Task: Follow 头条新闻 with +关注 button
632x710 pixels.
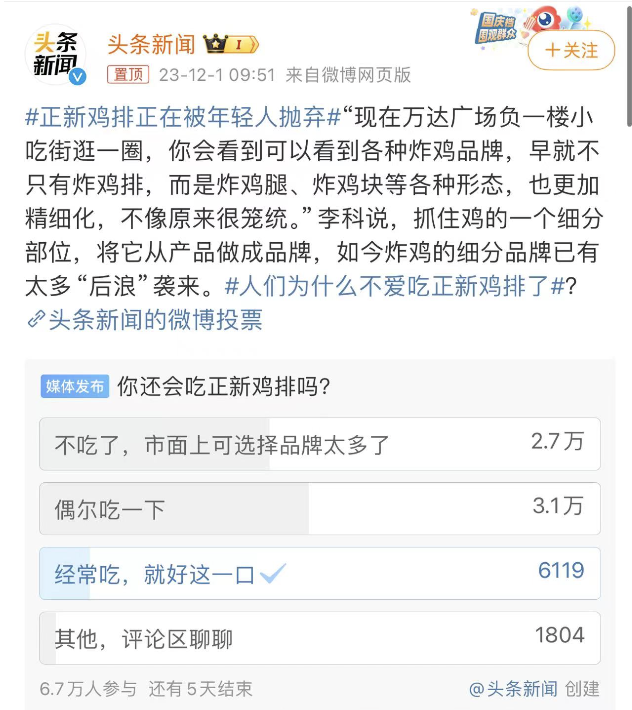Action: (x=571, y=49)
